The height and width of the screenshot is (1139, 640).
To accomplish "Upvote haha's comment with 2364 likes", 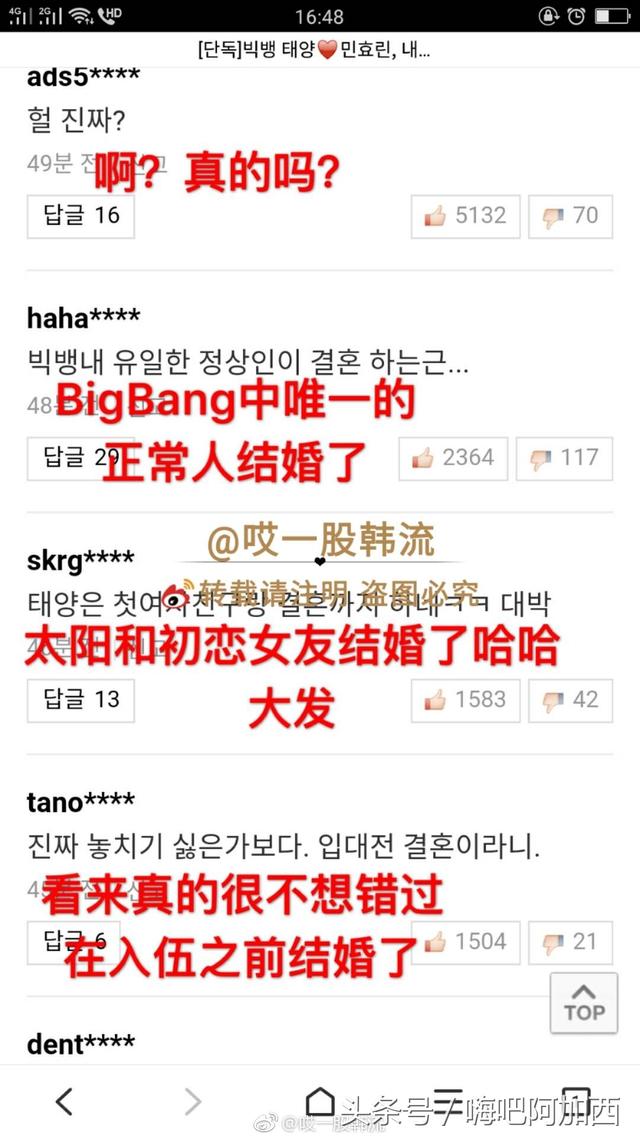I will [x=454, y=457].
